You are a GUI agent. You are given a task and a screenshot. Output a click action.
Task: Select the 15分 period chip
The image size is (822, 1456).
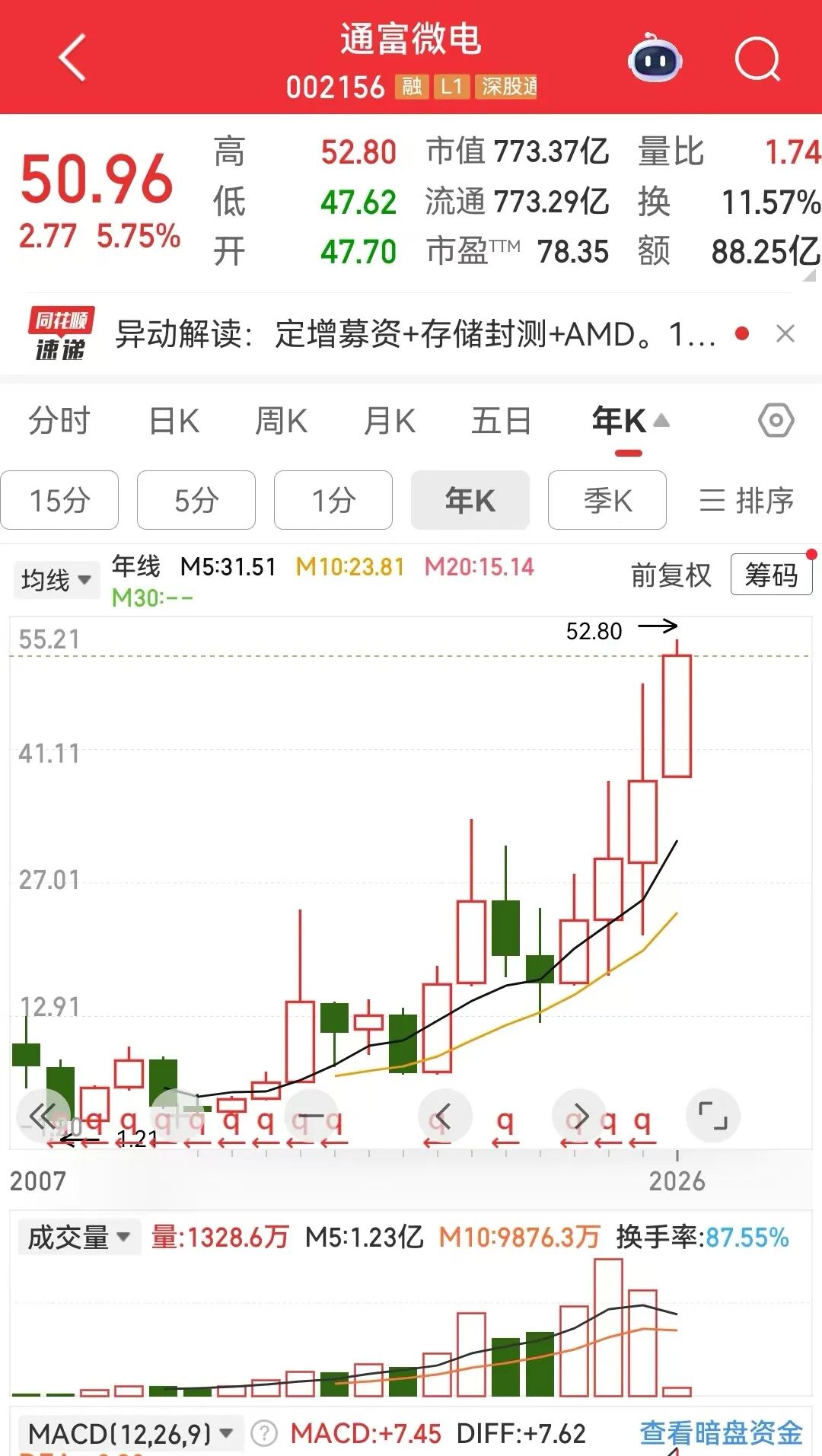pyautogui.click(x=59, y=500)
